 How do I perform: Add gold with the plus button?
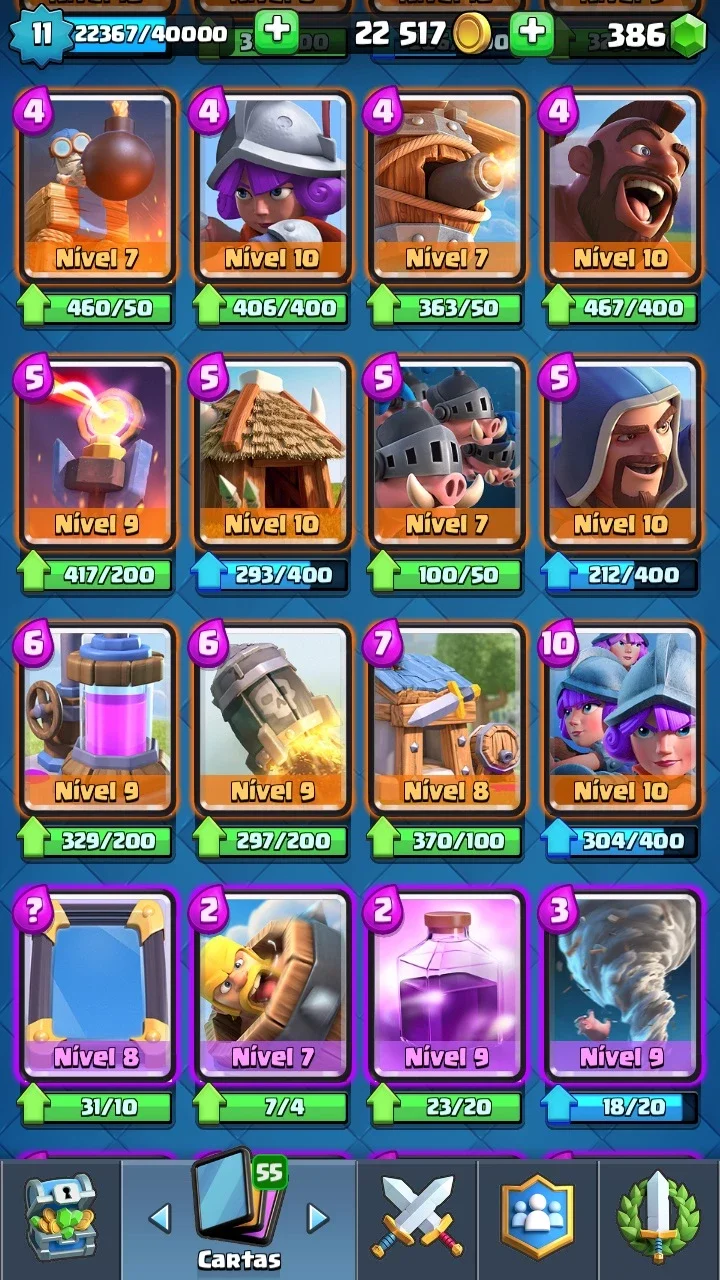(x=532, y=33)
